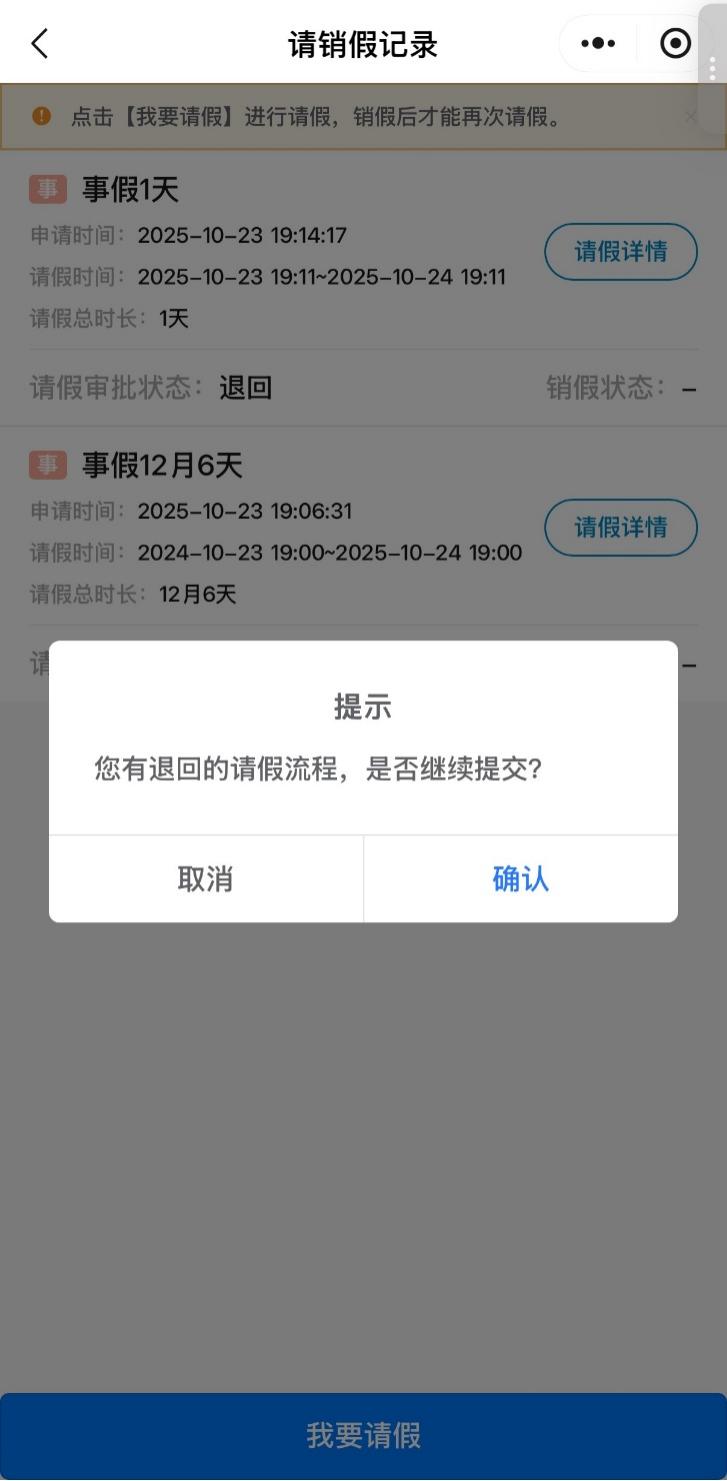
Task: Open the mini program more-options menu
Action: pyautogui.click(x=598, y=44)
